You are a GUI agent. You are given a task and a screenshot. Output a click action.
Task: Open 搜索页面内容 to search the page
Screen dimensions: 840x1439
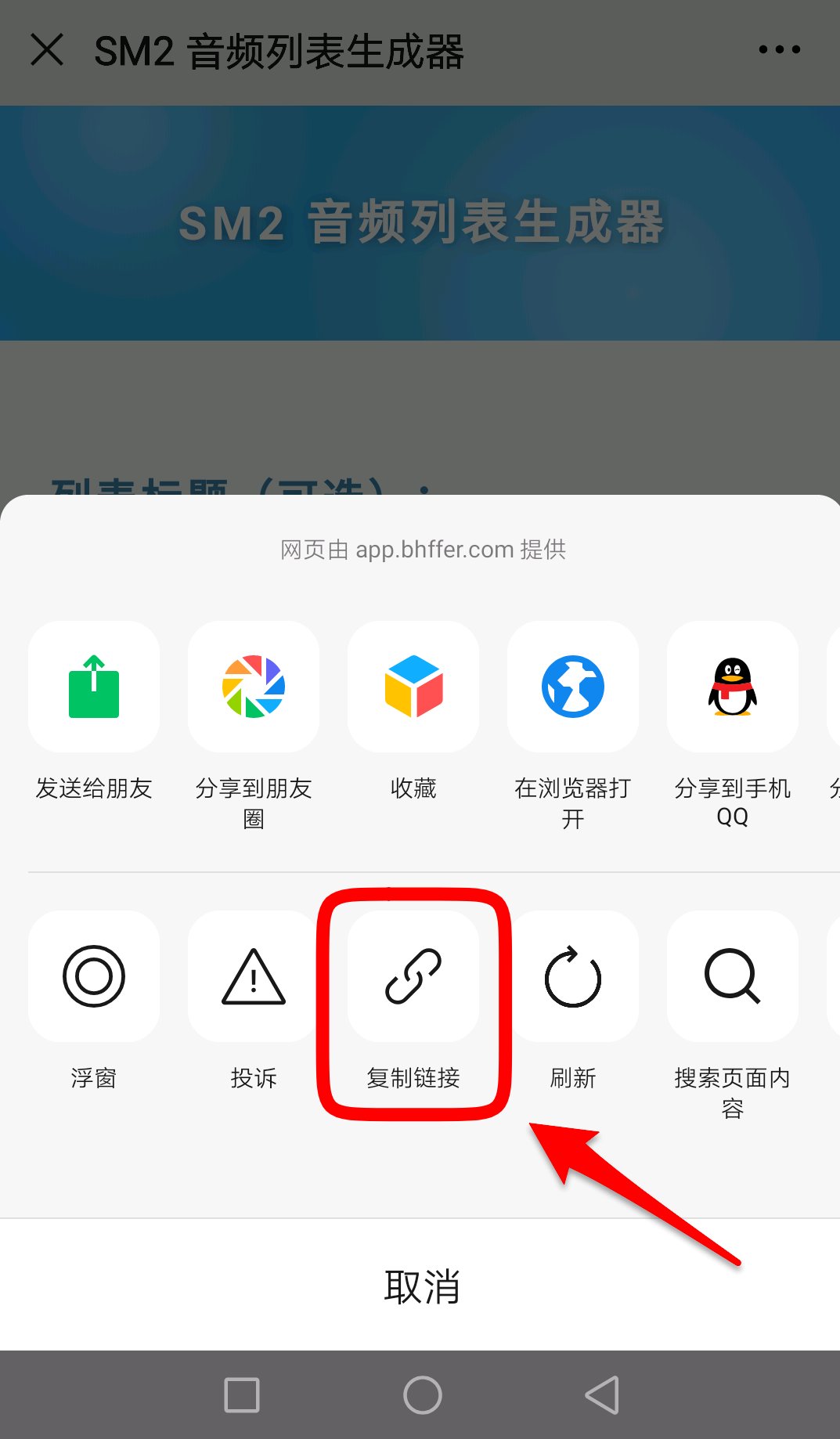coord(733,976)
